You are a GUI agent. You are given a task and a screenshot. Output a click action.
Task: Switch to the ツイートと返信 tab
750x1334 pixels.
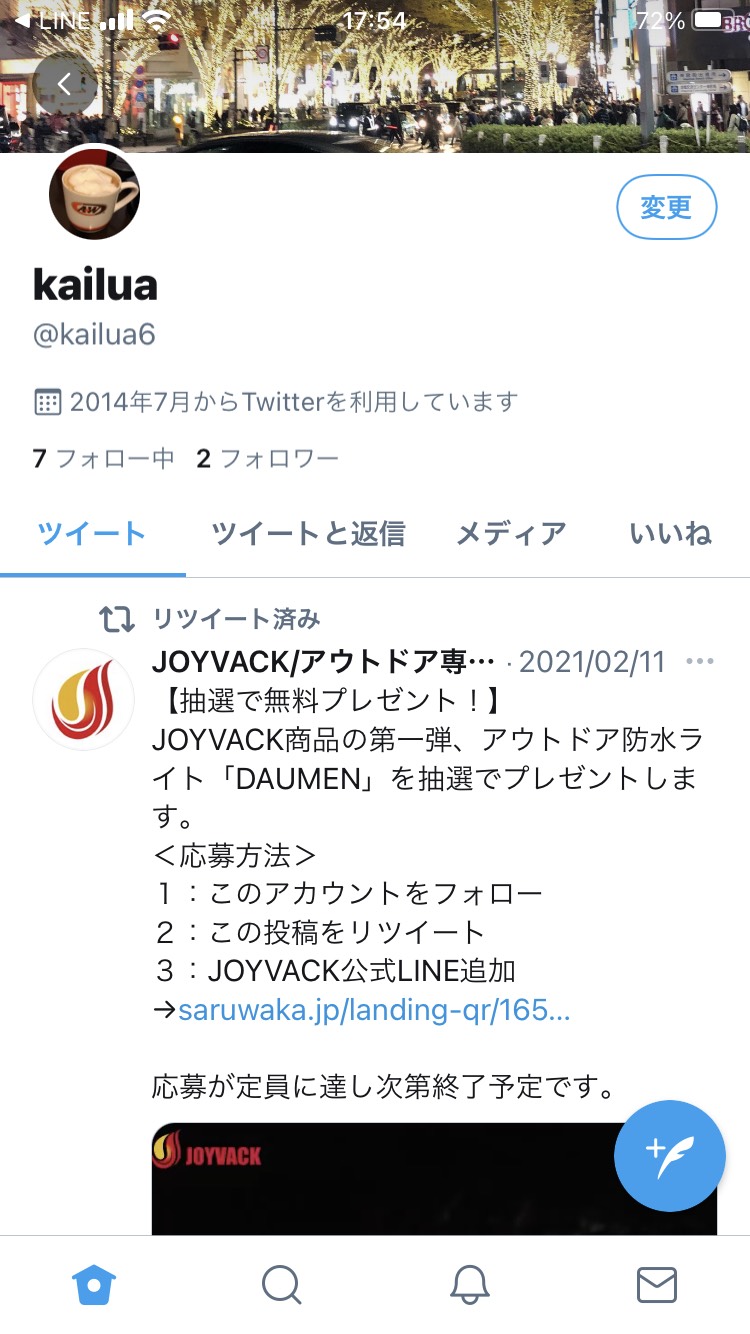tap(308, 534)
